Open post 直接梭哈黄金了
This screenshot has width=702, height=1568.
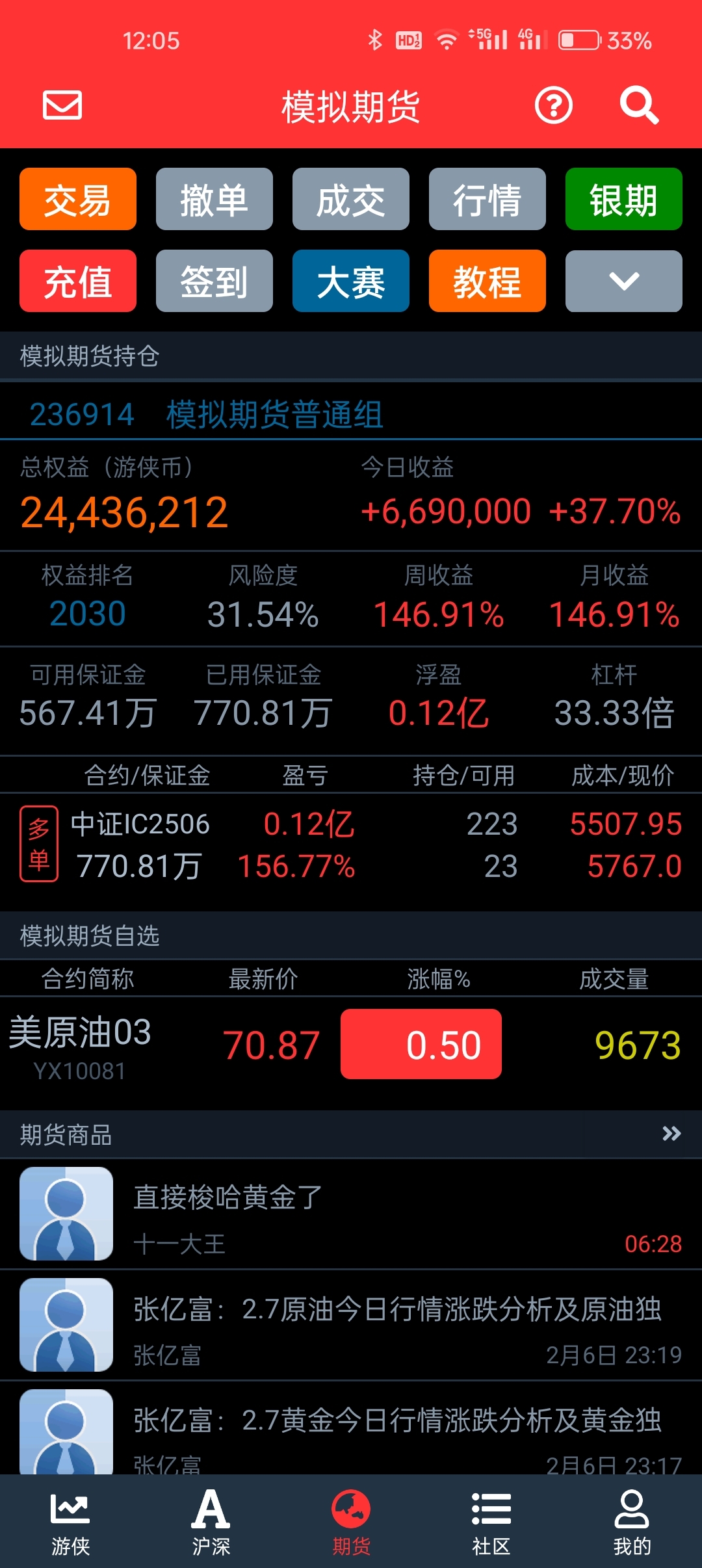click(x=351, y=1214)
